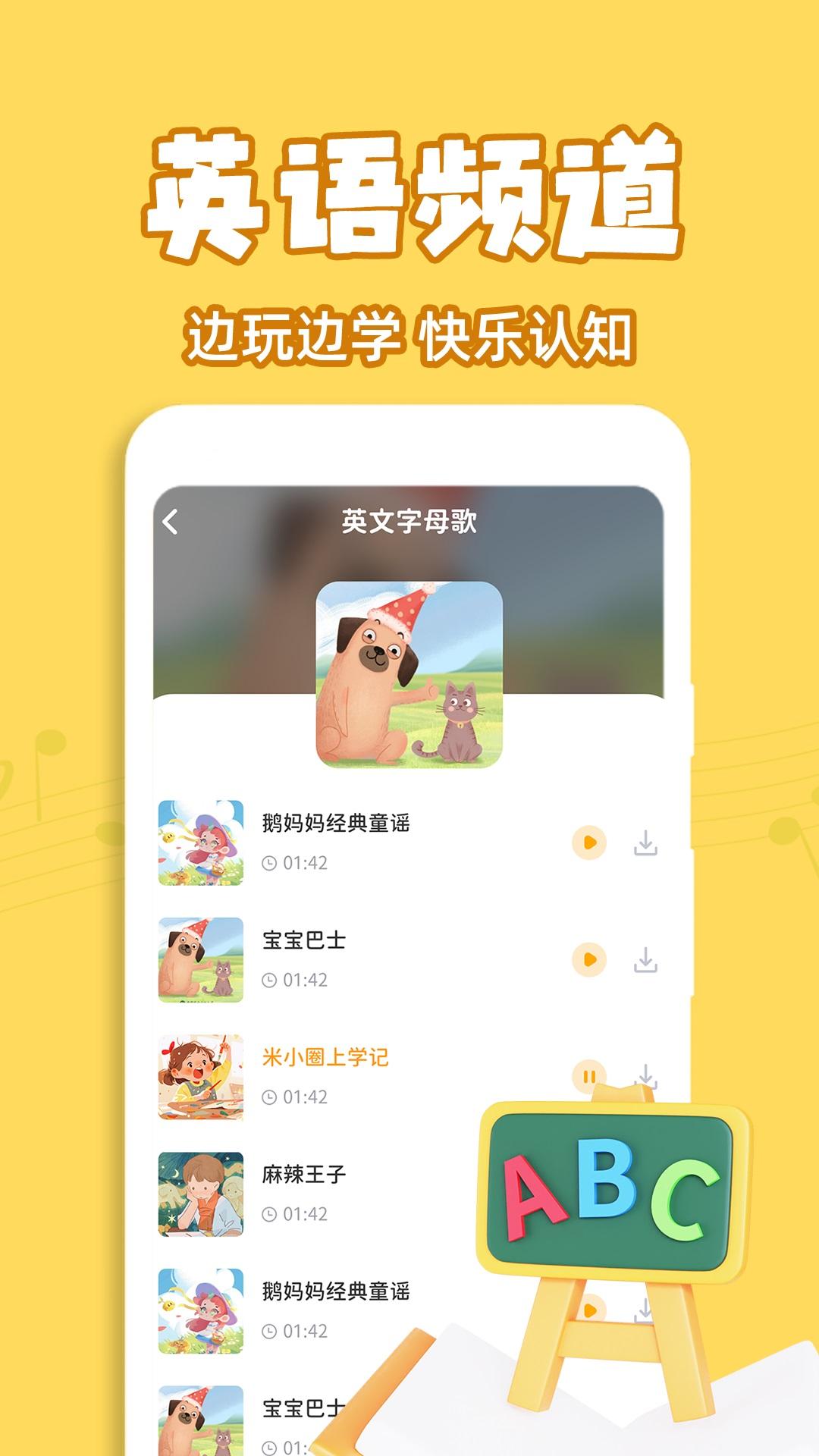Open the 英文字母歌 playlist title

point(409,521)
